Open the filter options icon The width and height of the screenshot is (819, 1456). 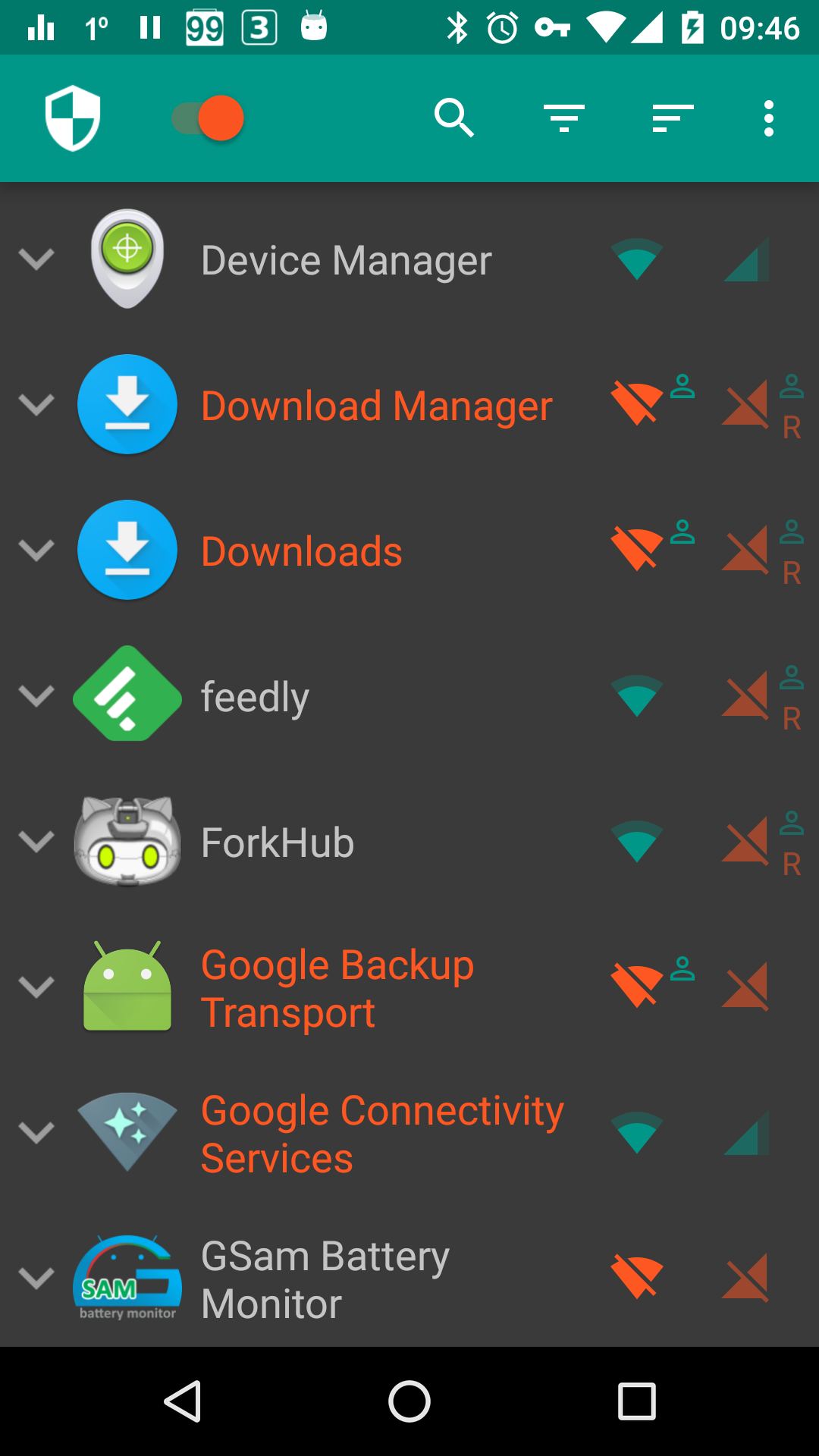[x=563, y=118]
